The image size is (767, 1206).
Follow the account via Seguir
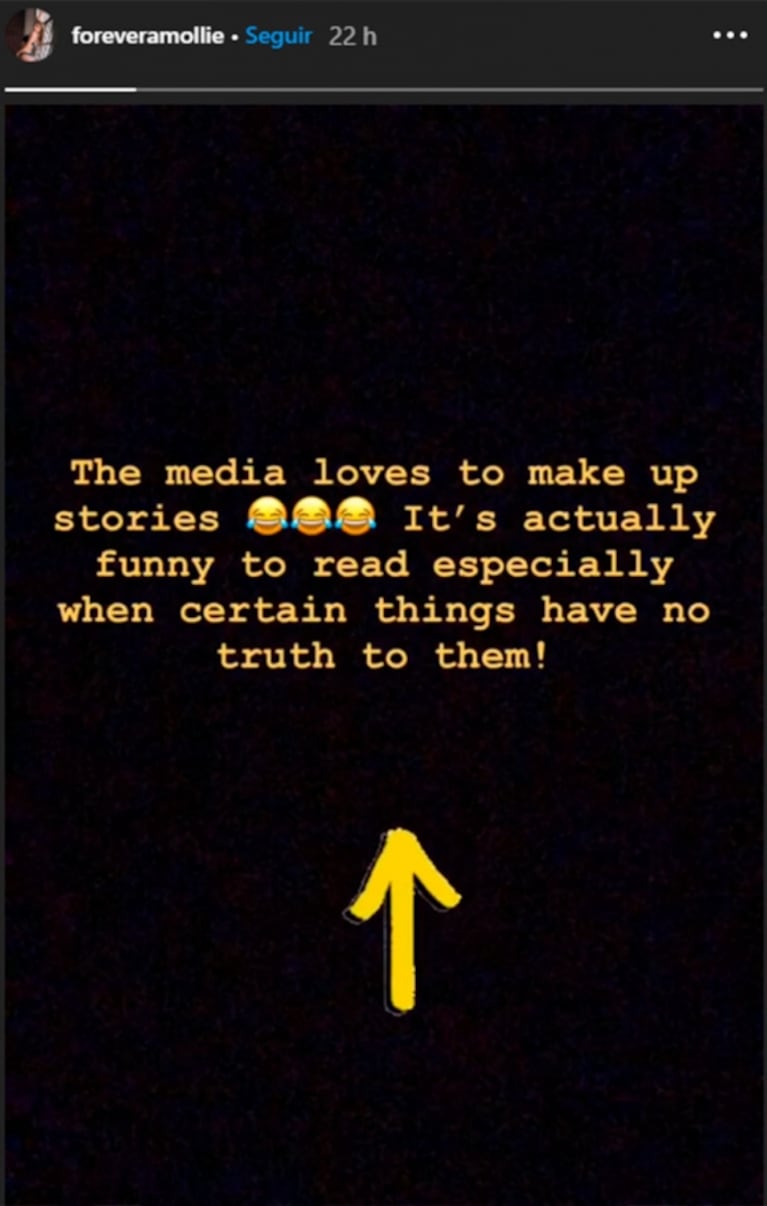pyautogui.click(x=278, y=36)
